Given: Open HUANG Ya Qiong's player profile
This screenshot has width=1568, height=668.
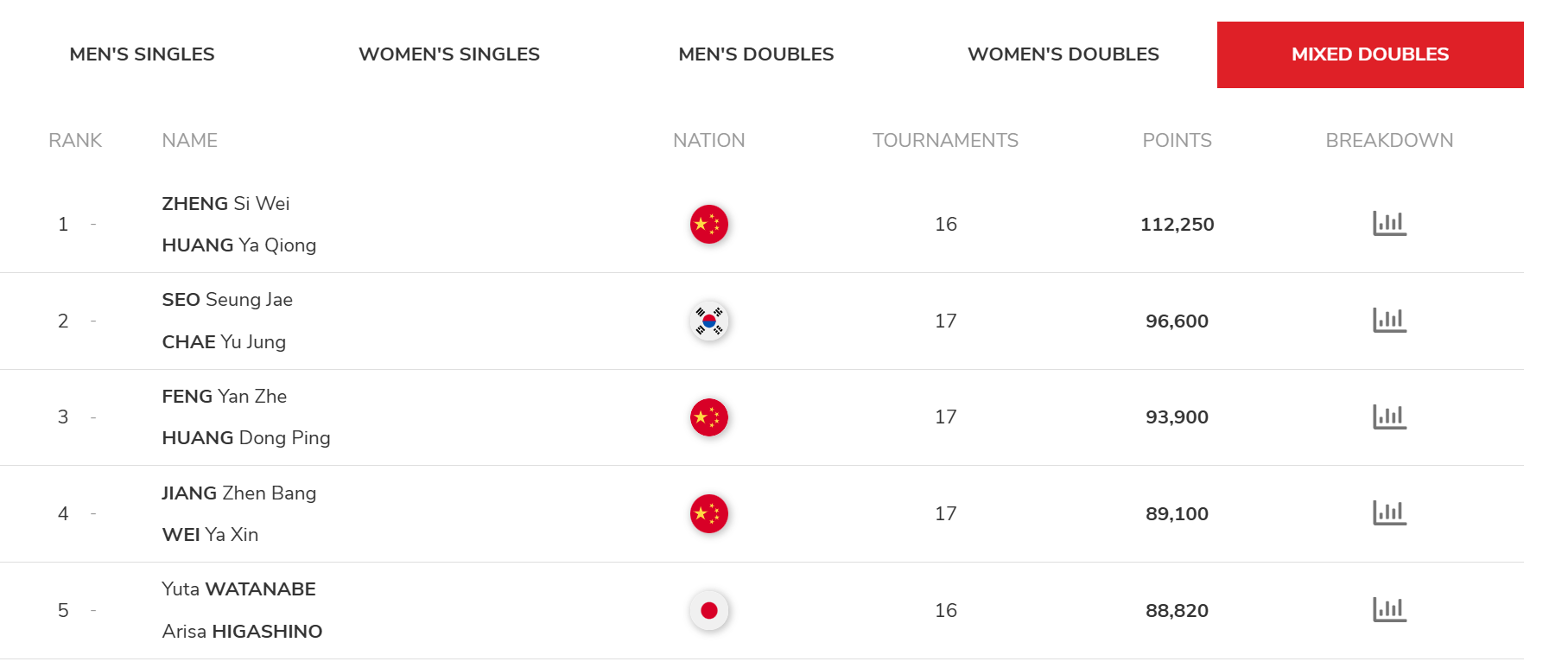Looking at the screenshot, I should click(238, 245).
